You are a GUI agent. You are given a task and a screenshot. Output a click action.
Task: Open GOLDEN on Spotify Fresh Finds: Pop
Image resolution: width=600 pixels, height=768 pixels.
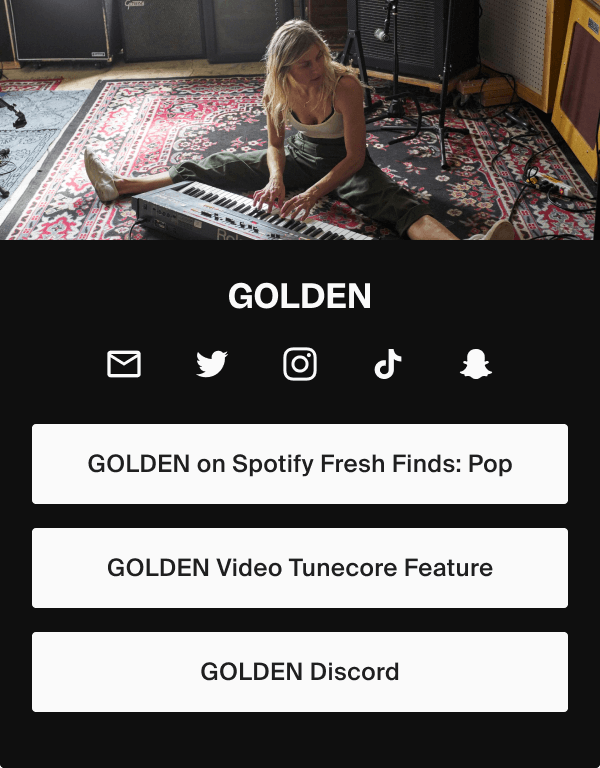click(300, 464)
